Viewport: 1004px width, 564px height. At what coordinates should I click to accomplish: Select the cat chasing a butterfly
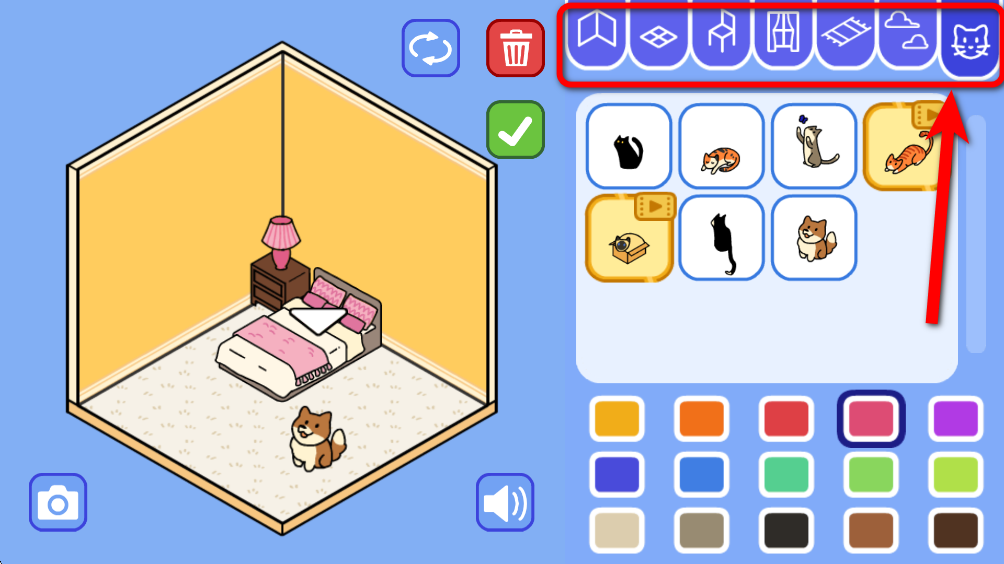(813, 146)
